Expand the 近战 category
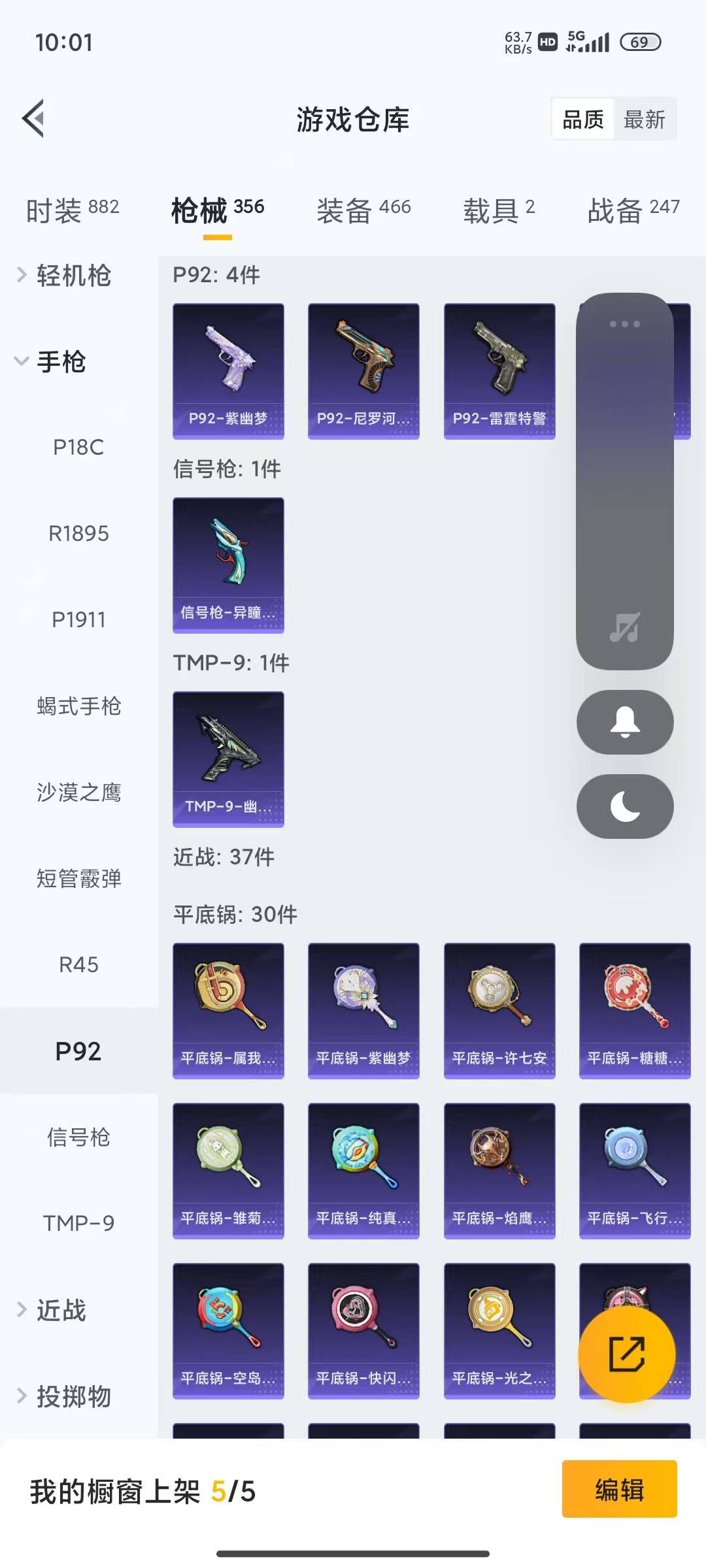 65,1310
